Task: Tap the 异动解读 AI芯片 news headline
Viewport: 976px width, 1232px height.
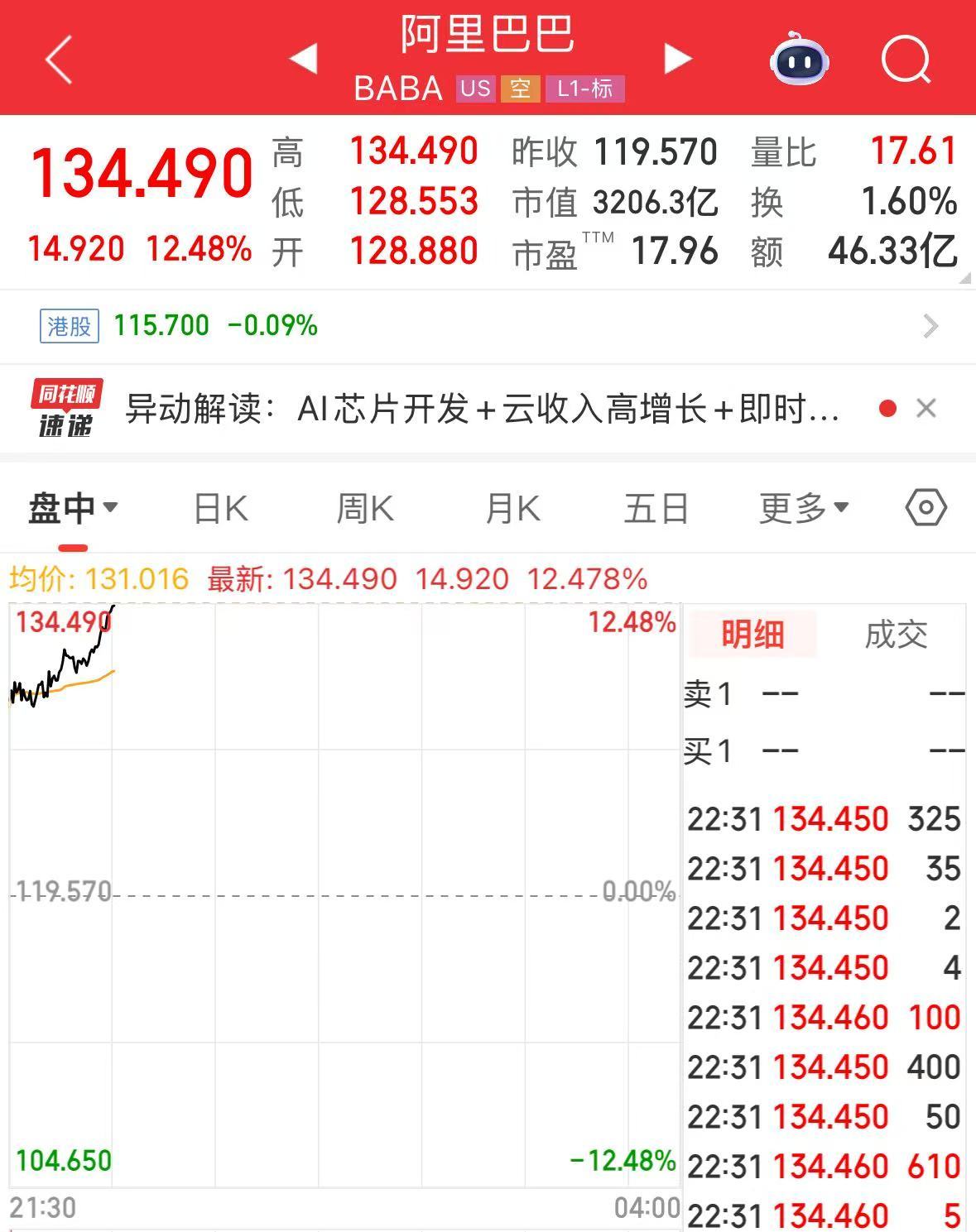Action: click(480, 408)
